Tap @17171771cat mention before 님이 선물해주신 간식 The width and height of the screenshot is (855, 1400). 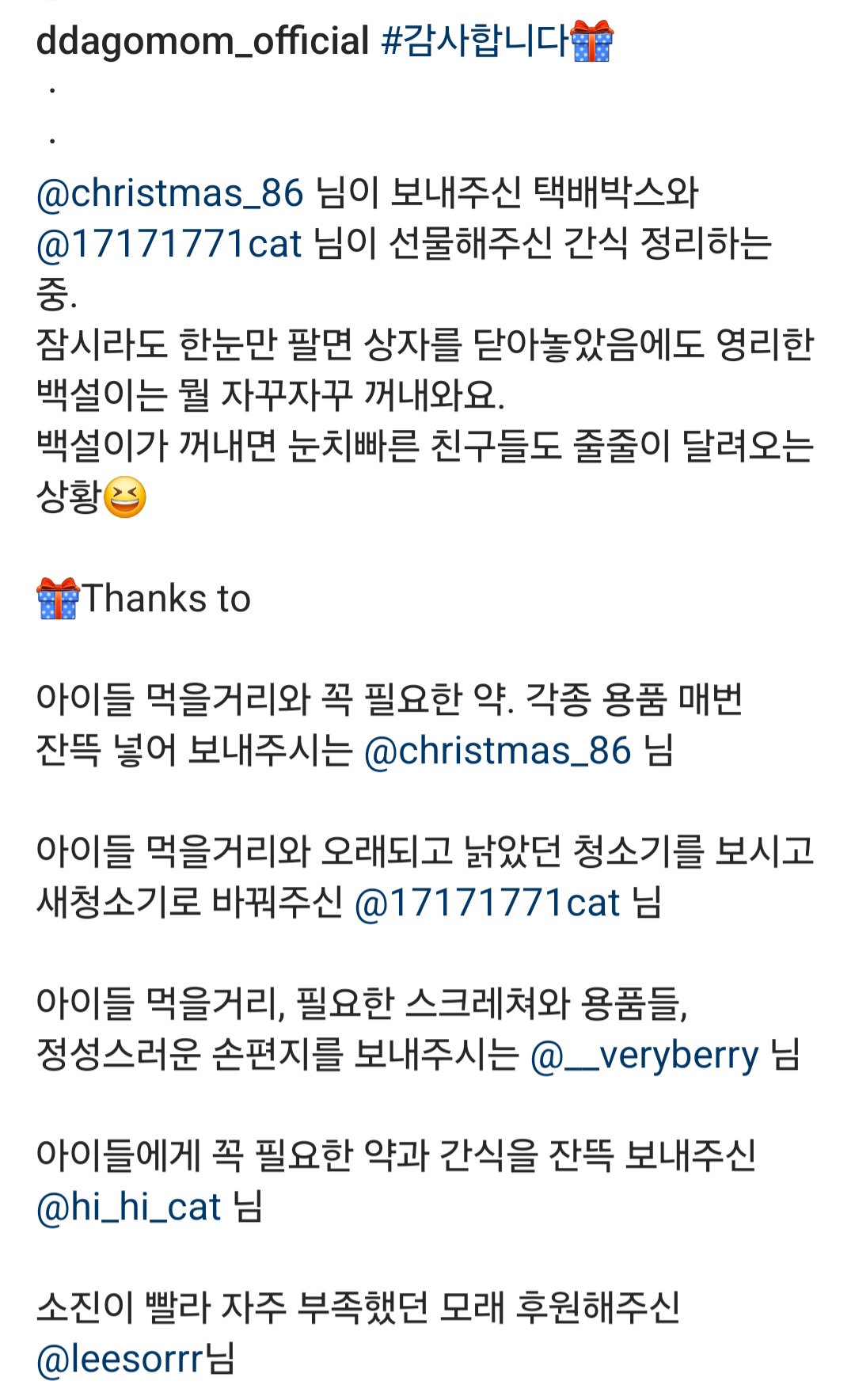(x=169, y=245)
